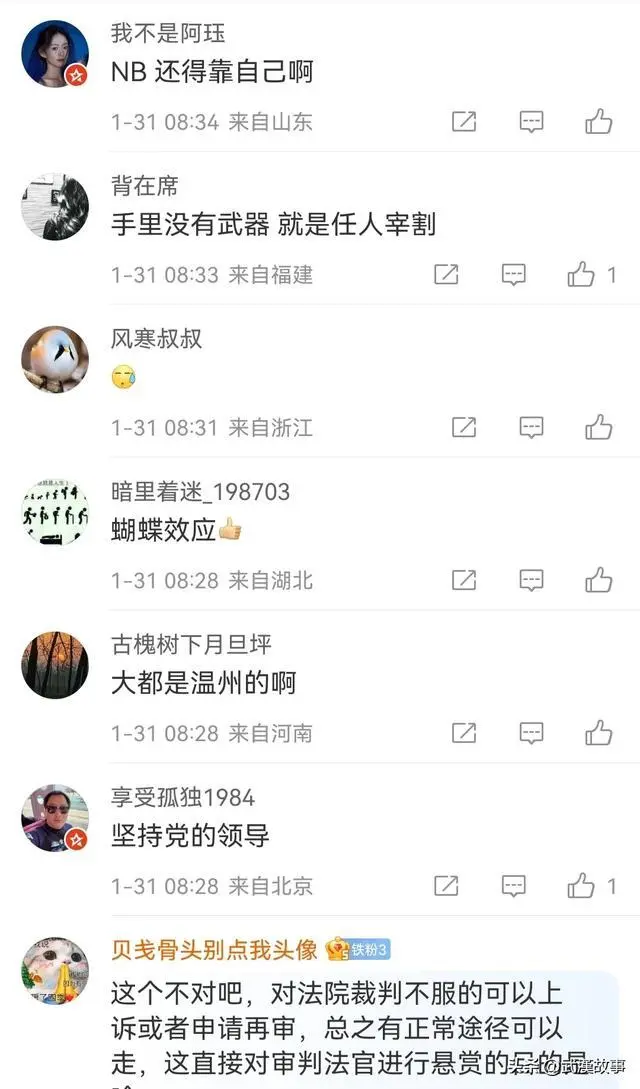Open 风寒叔叔's avatar
Viewport: 640px width, 1089px height.
[x=55, y=359]
